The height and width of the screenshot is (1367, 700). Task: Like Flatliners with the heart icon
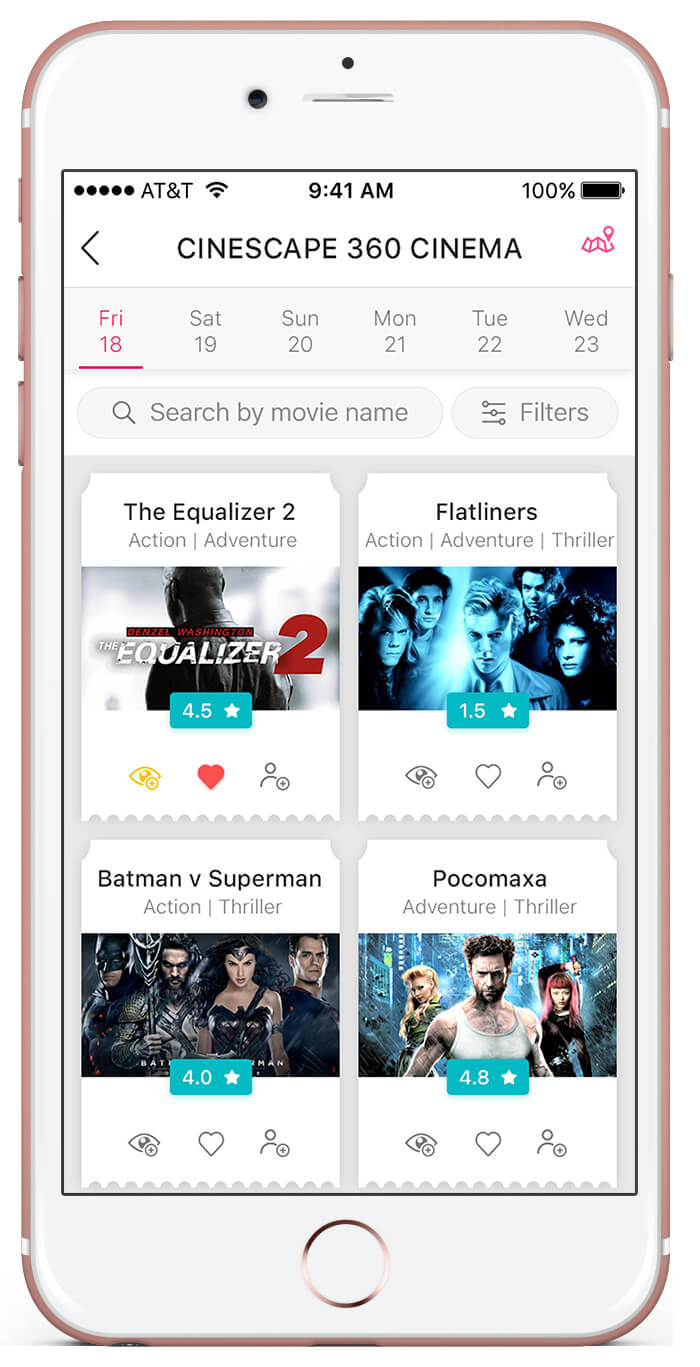[488, 776]
